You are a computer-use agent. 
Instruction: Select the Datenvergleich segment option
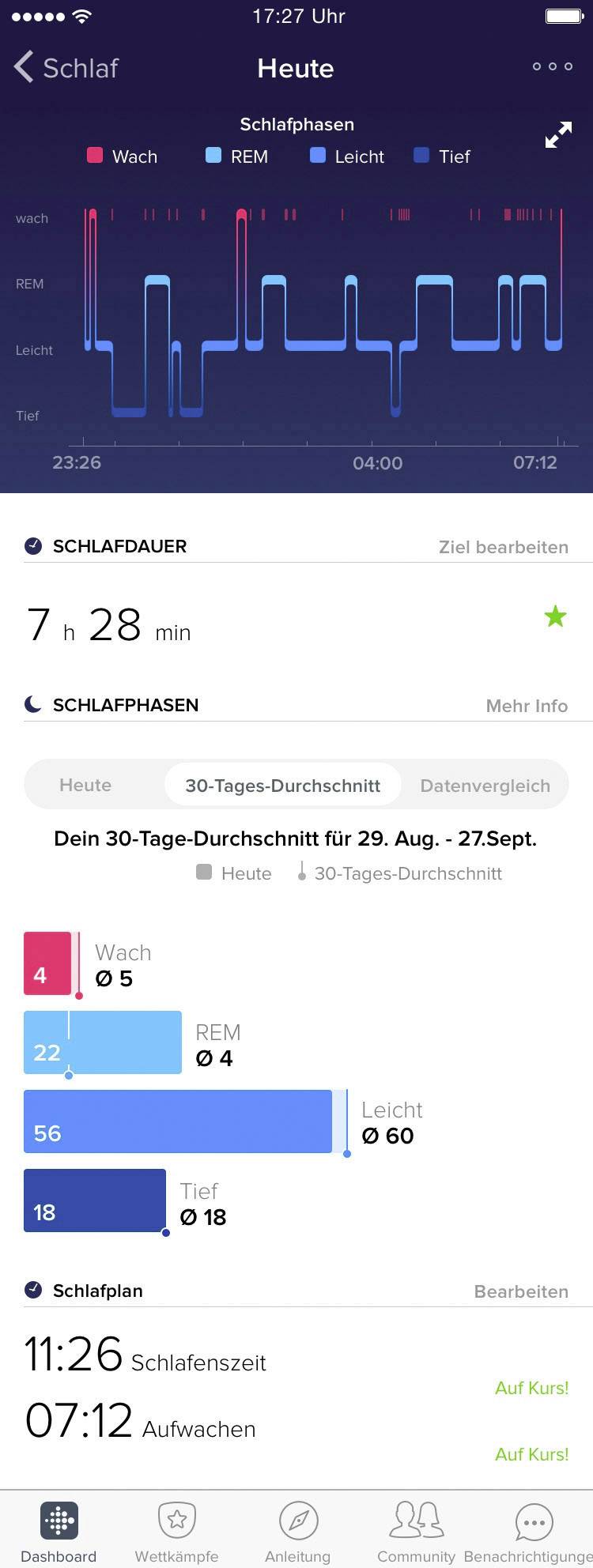tap(485, 785)
